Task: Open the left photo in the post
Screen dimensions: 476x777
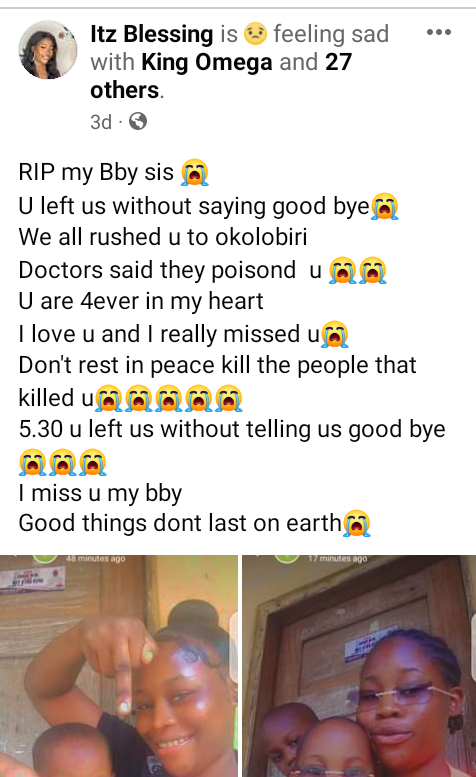Action: click(119, 666)
